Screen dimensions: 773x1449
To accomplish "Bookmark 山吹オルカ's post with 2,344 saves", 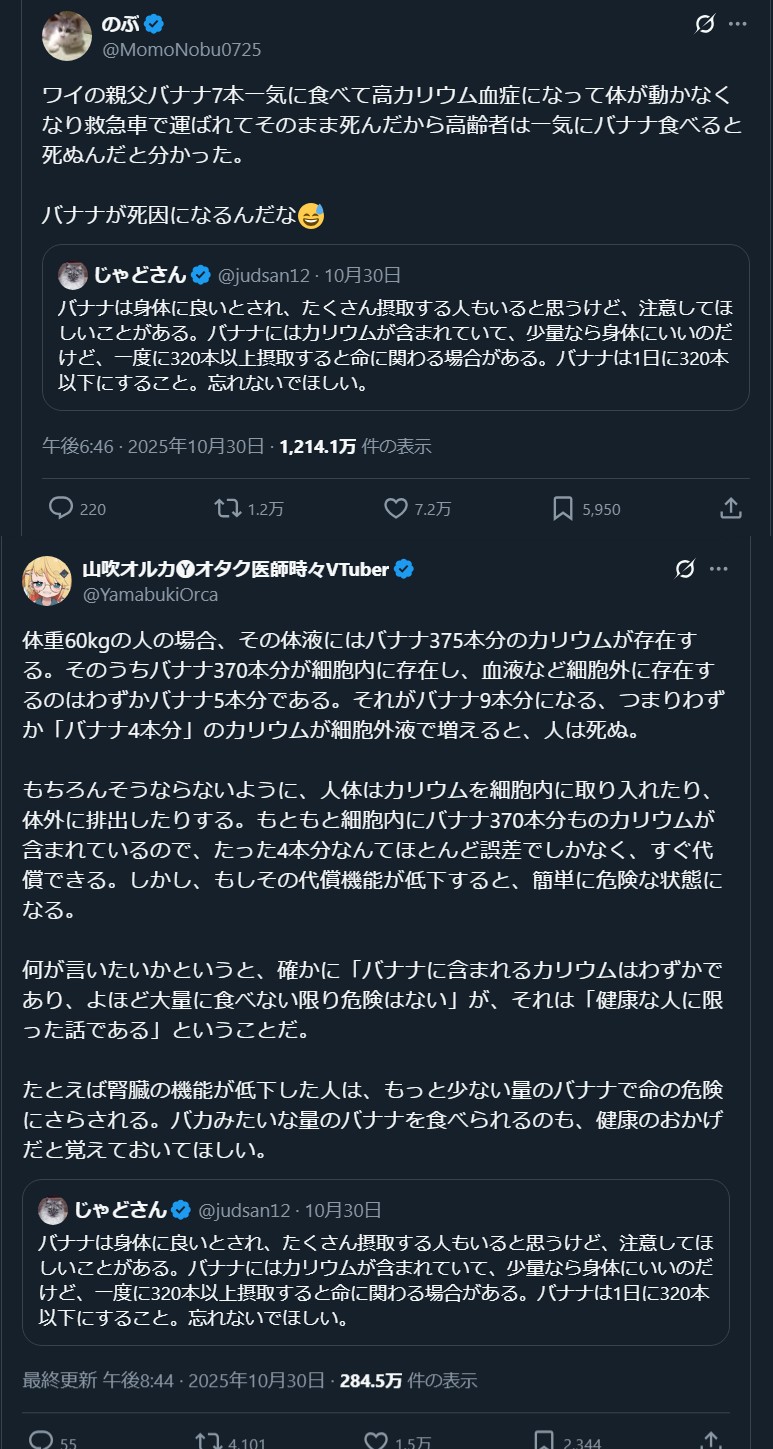I will pos(543,1440).
